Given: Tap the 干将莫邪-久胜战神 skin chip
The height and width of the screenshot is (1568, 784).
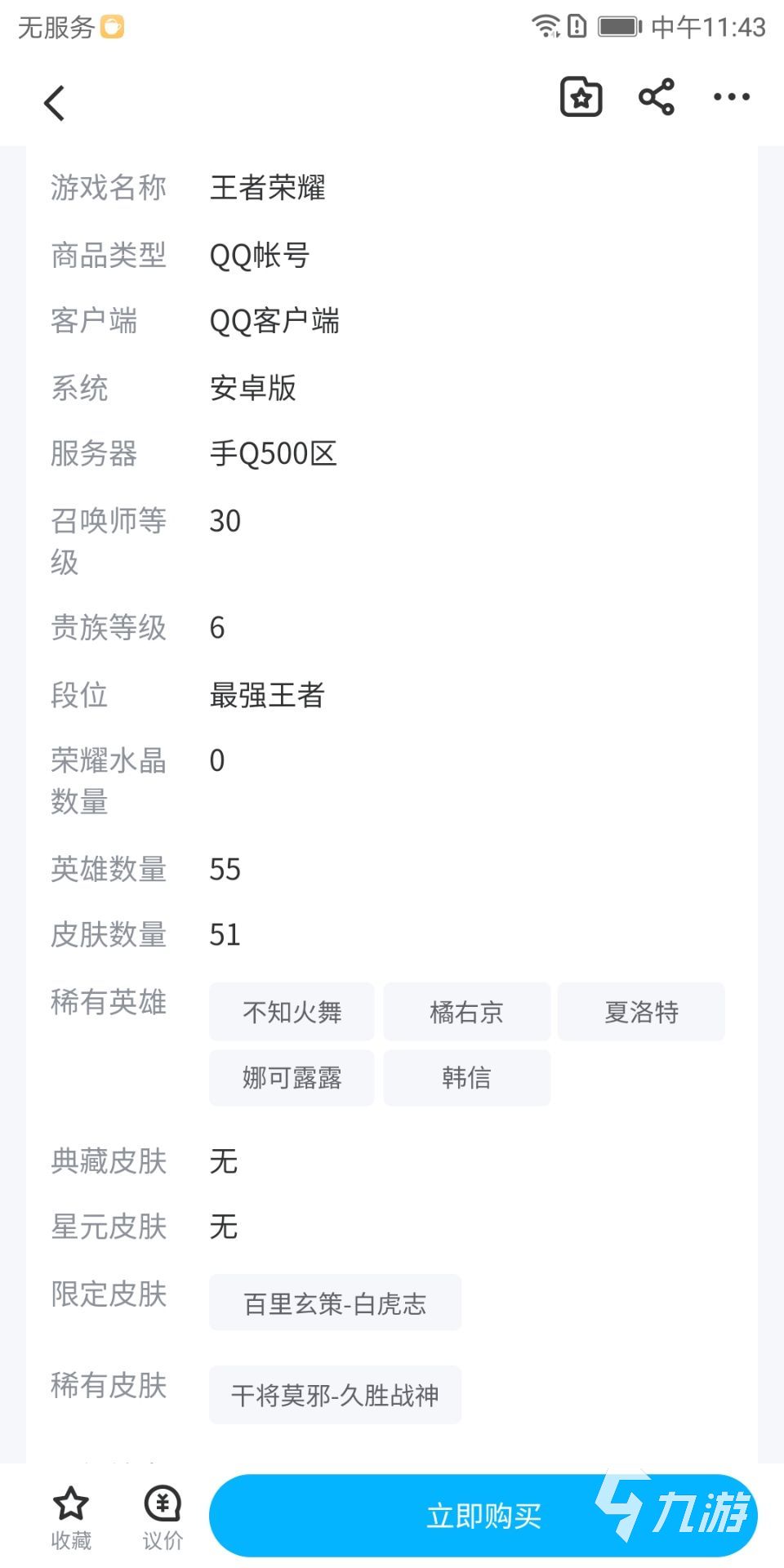Looking at the screenshot, I should coord(335,1395).
